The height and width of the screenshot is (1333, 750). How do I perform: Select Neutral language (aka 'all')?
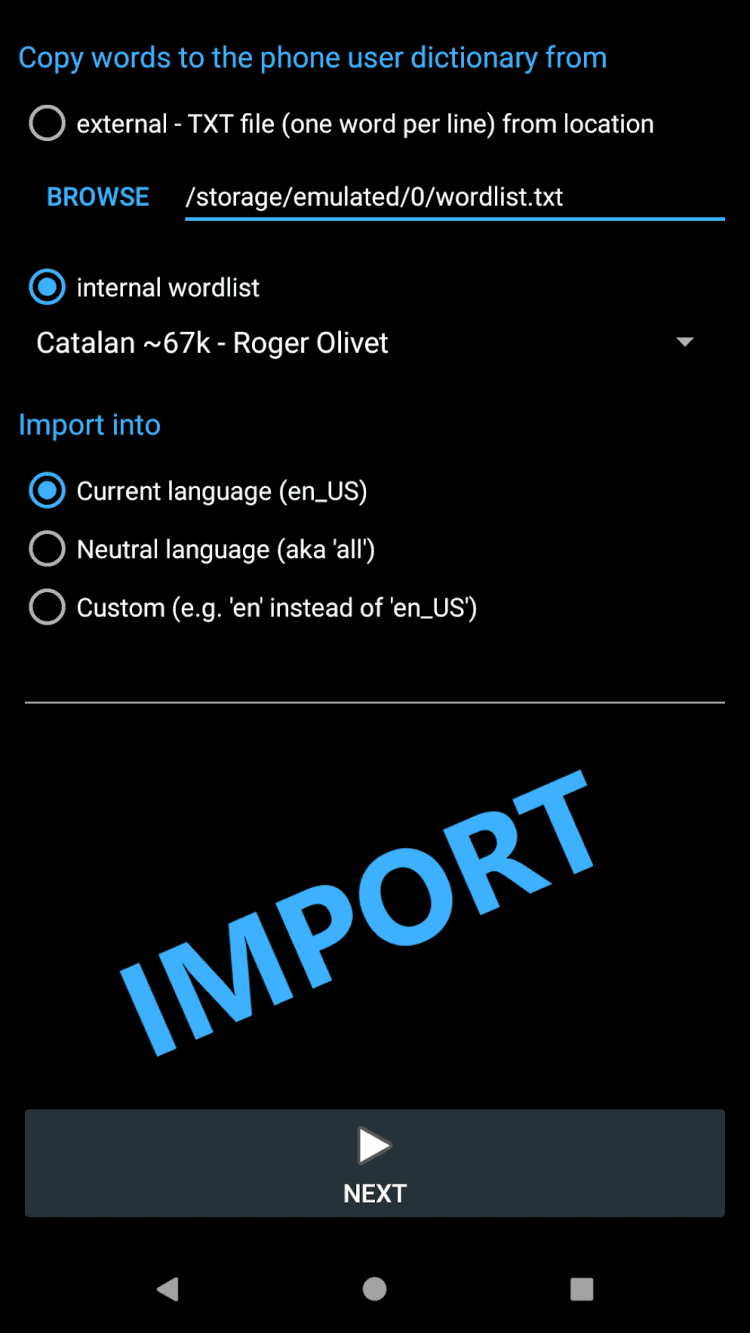coord(47,549)
